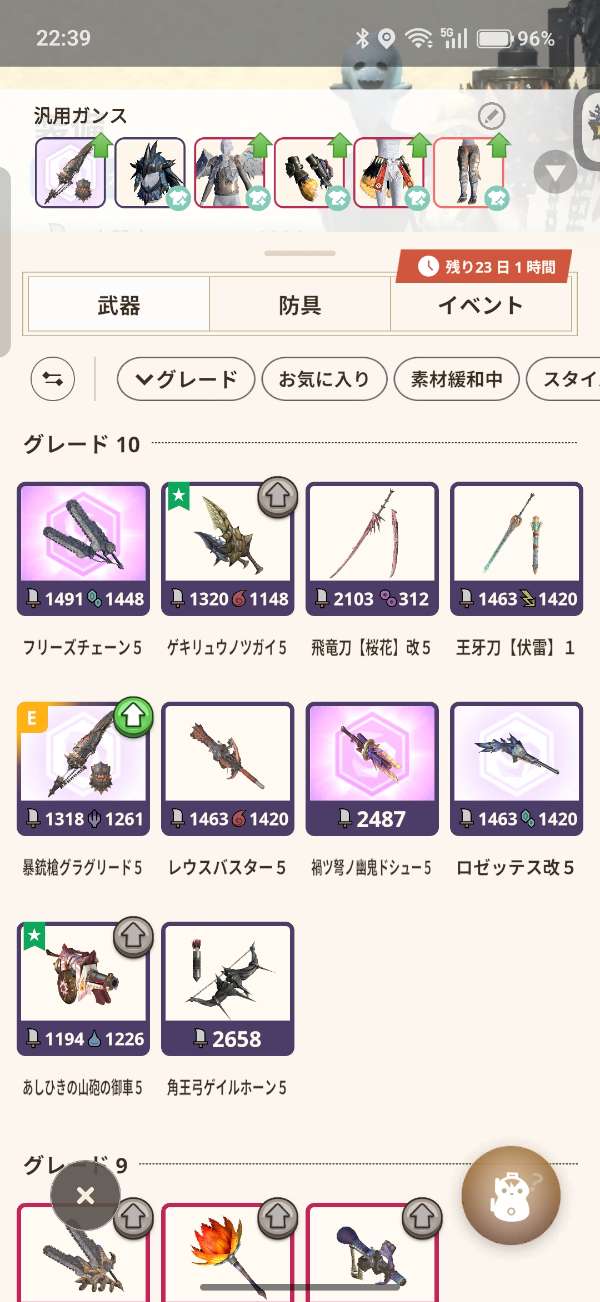Select weapon 飛竜刀【桜花】改5
Viewport: 600px width, 1302px height.
(x=371, y=549)
